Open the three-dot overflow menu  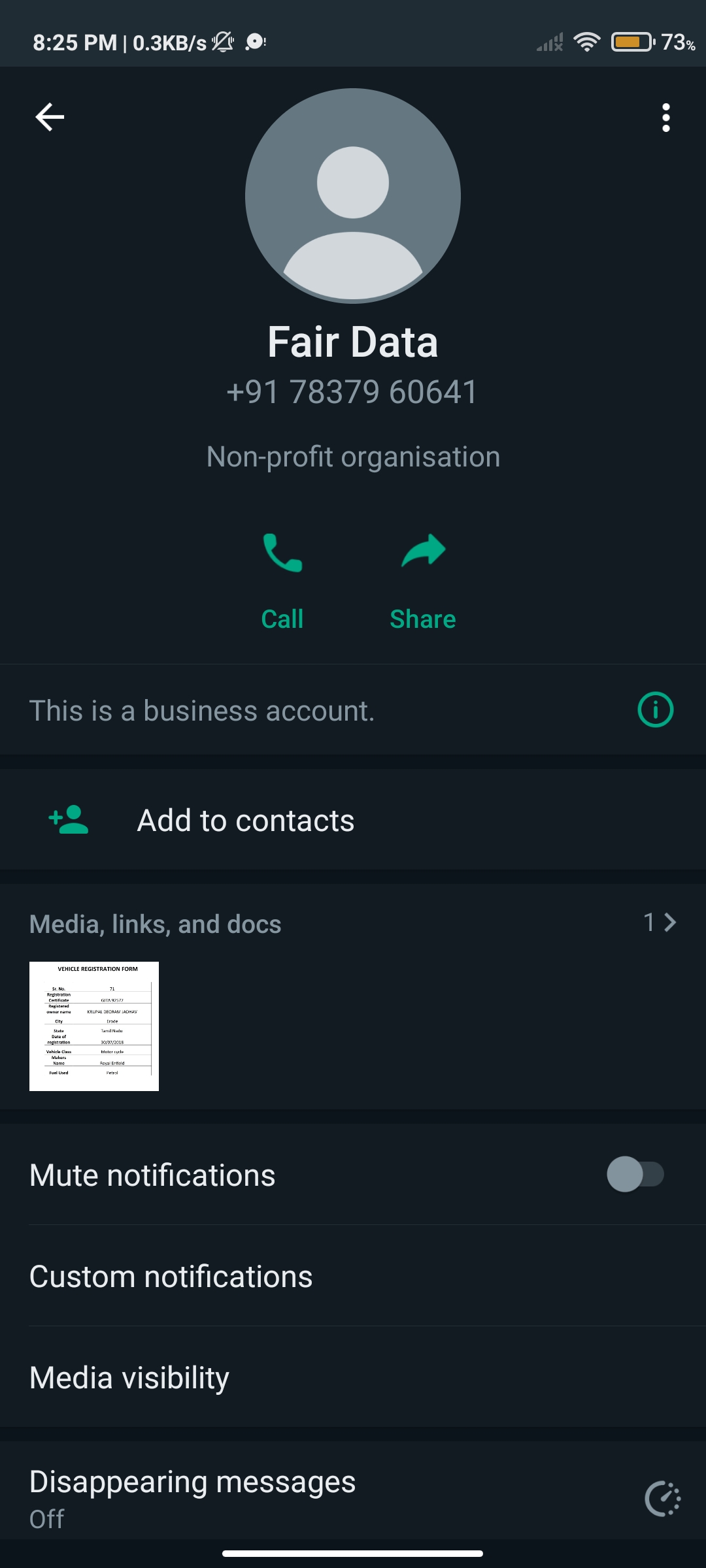point(665,118)
